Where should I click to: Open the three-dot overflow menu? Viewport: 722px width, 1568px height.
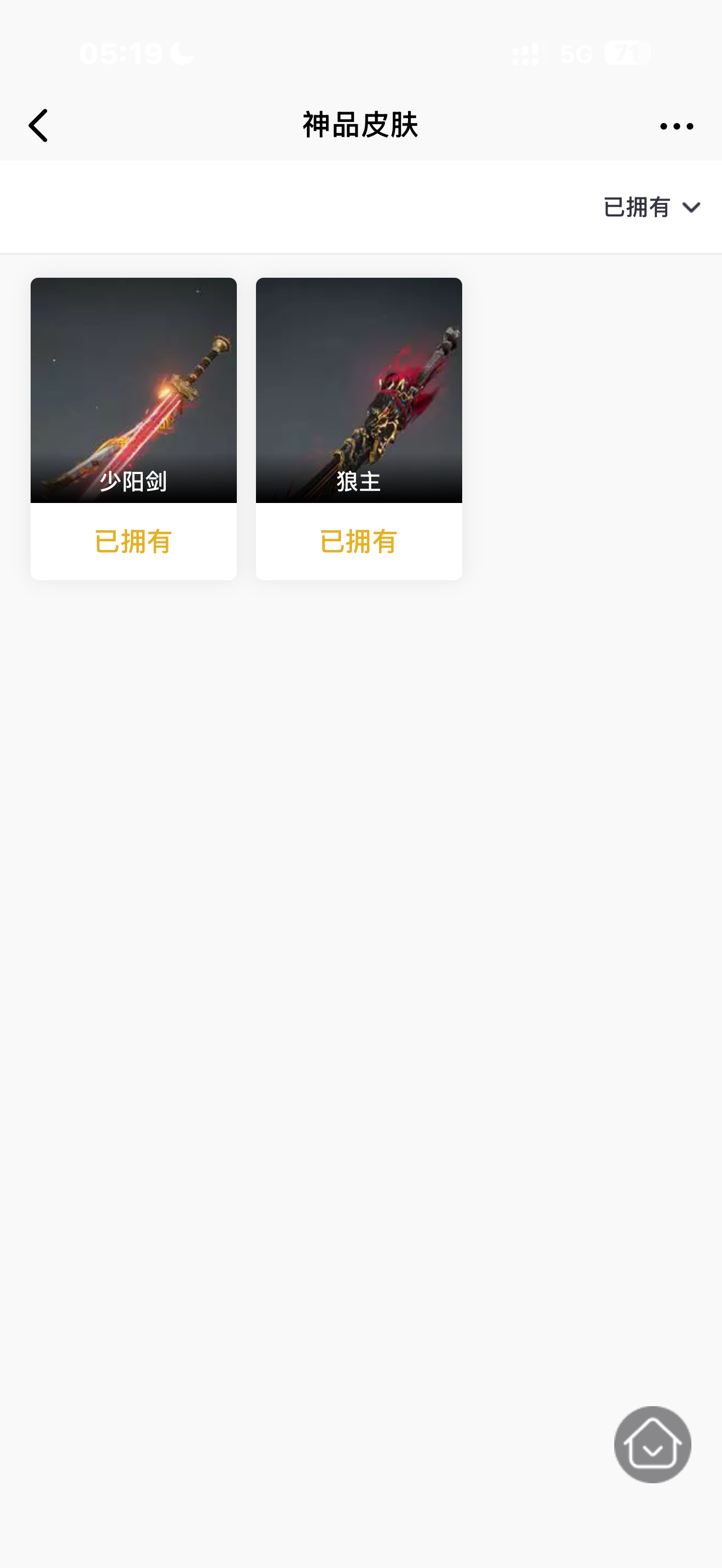(x=677, y=126)
